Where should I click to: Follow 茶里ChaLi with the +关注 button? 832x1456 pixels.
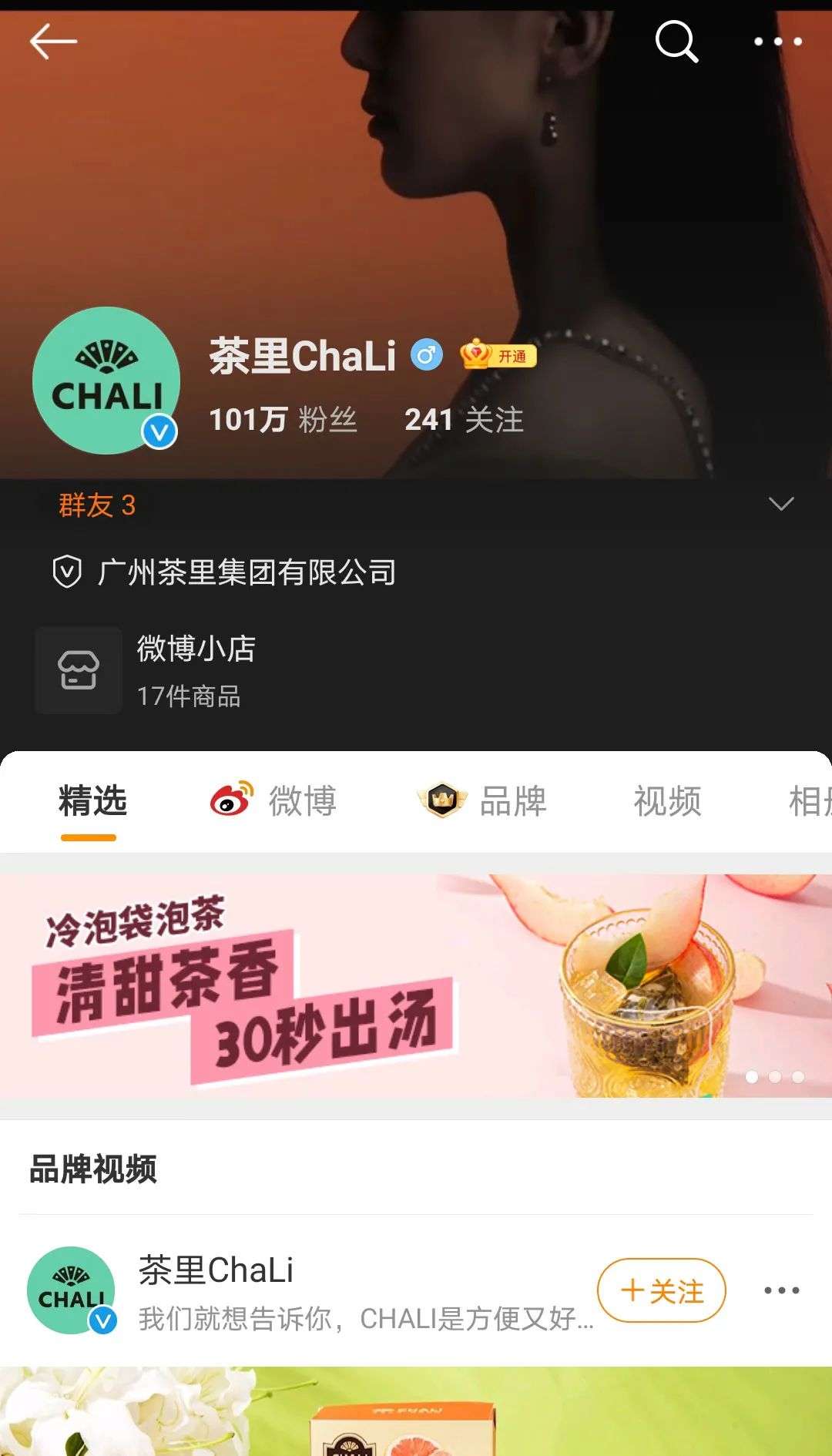point(662,1290)
